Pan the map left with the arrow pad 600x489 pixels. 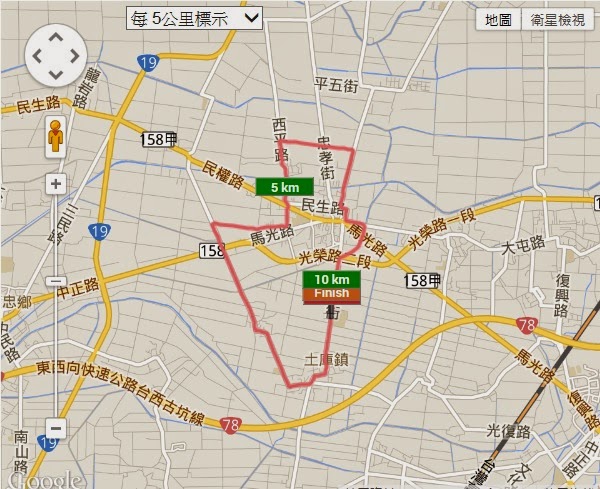(37, 57)
